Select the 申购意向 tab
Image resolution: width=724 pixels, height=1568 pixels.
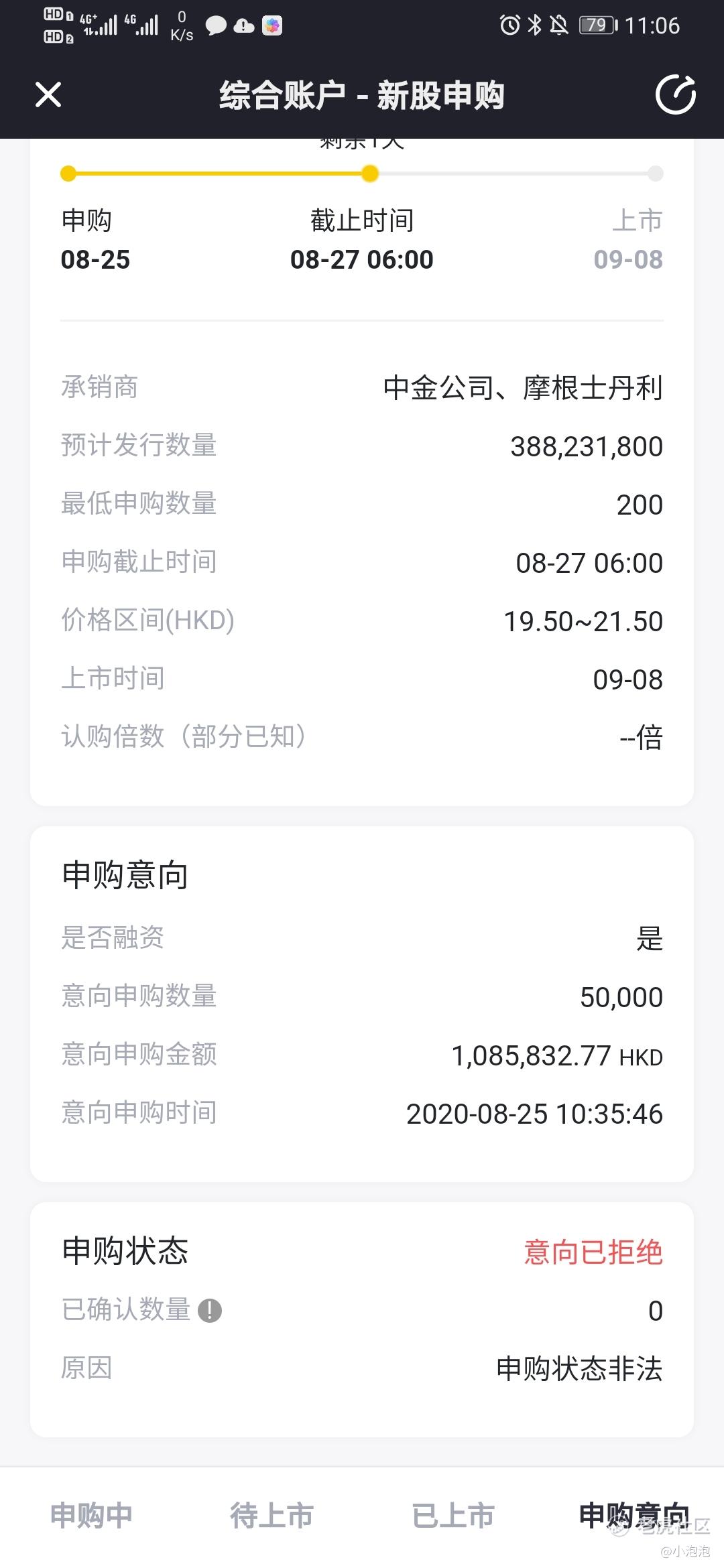[634, 1515]
